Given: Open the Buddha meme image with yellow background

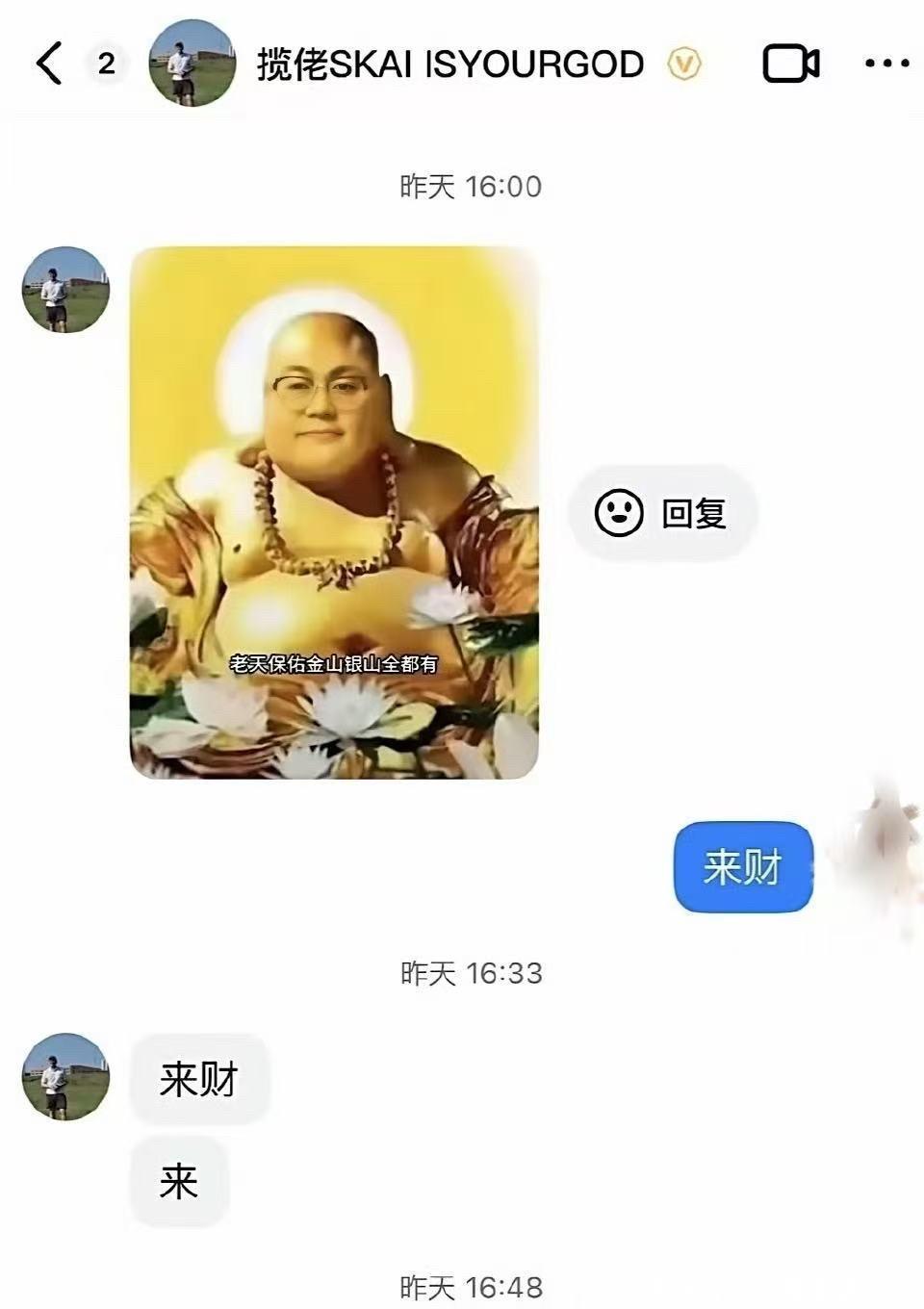Looking at the screenshot, I should pos(334,512).
